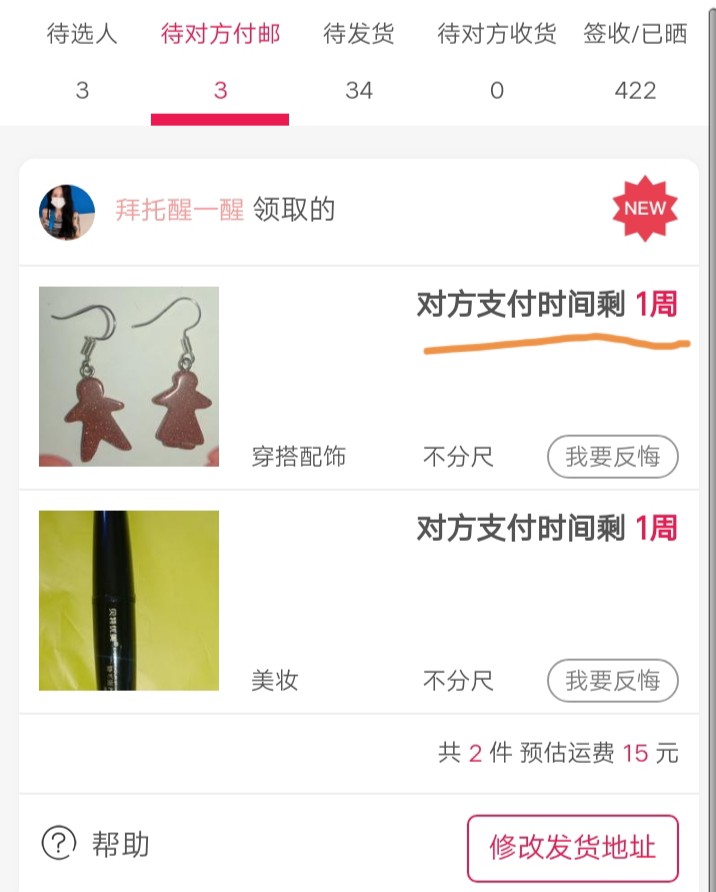The width and height of the screenshot is (716, 892).
Task: Open 拜托醒一醒's profile avatar
Action: click(67, 211)
